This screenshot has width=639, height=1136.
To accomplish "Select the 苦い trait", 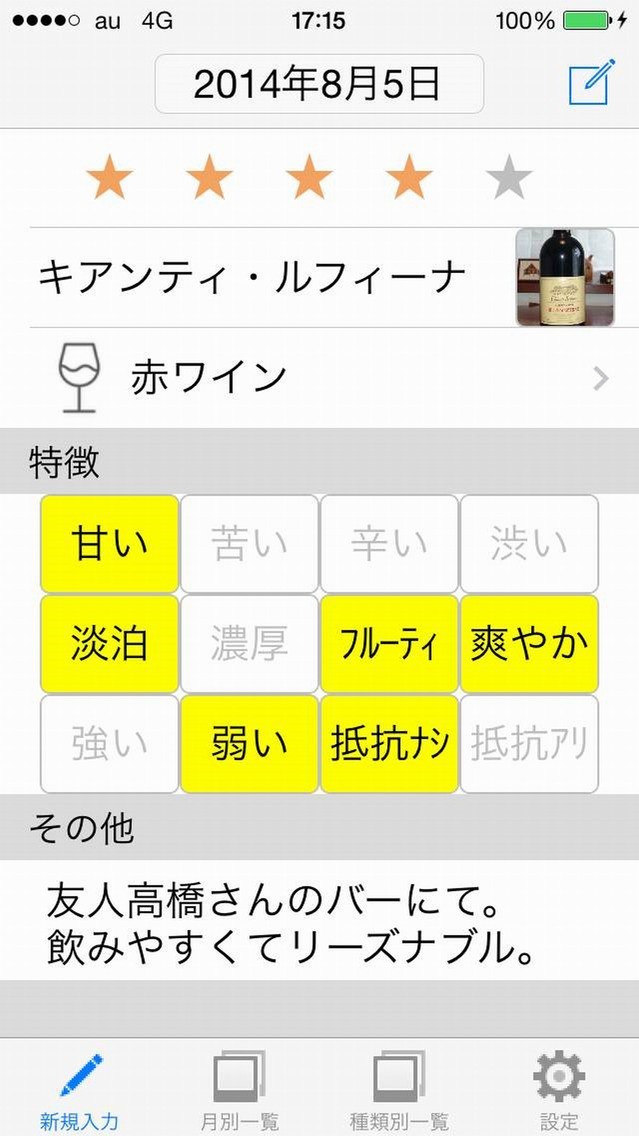I will point(249,544).
